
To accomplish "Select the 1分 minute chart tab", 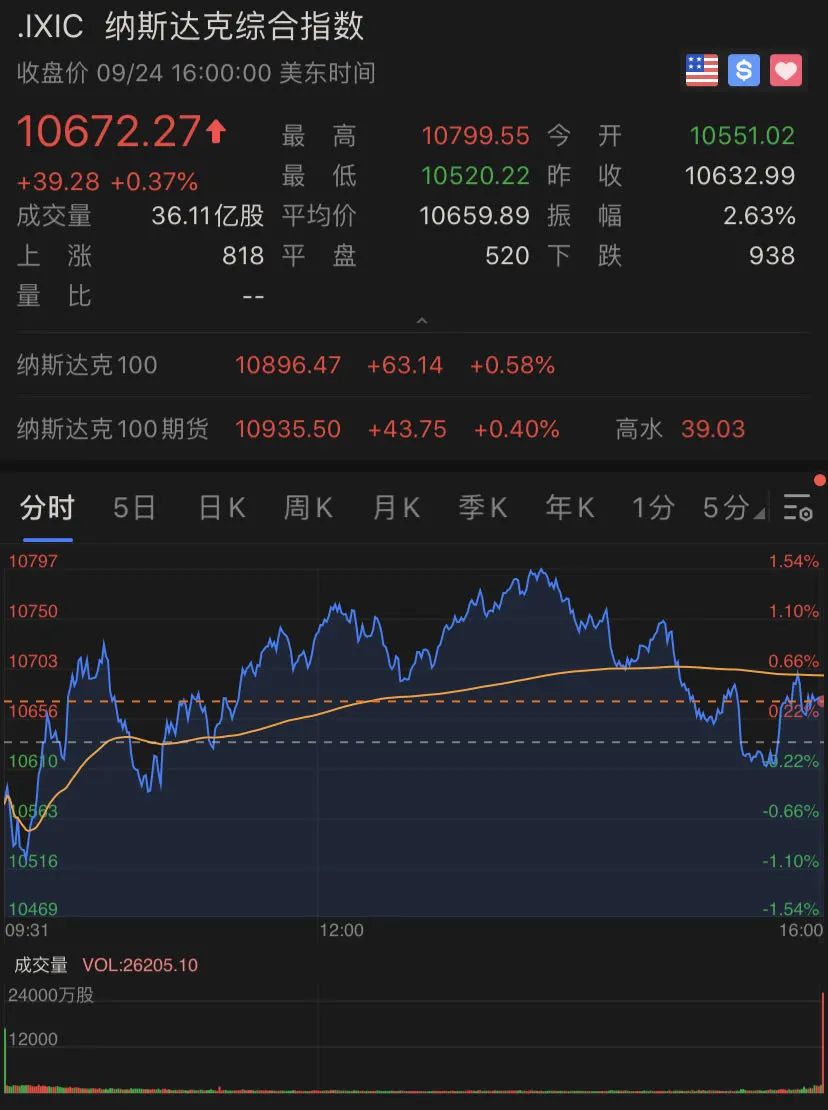I will [652, 508].
